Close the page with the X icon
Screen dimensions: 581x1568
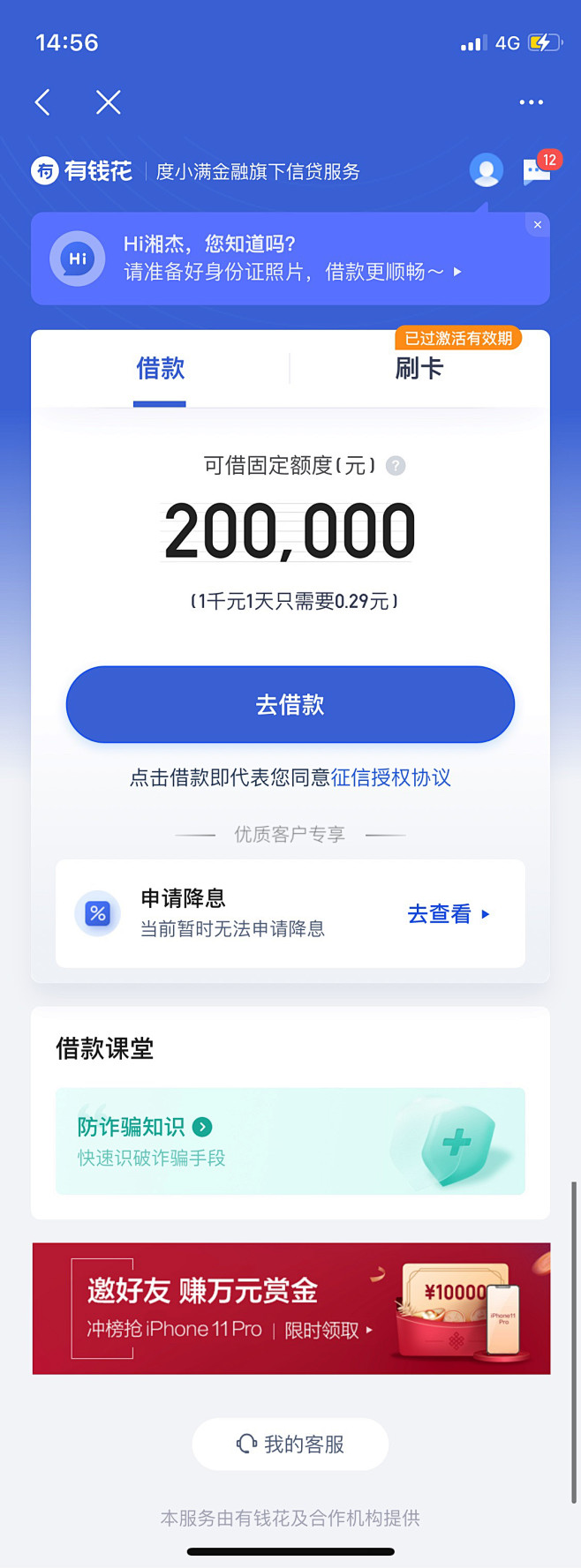click(x=108, y=102)
